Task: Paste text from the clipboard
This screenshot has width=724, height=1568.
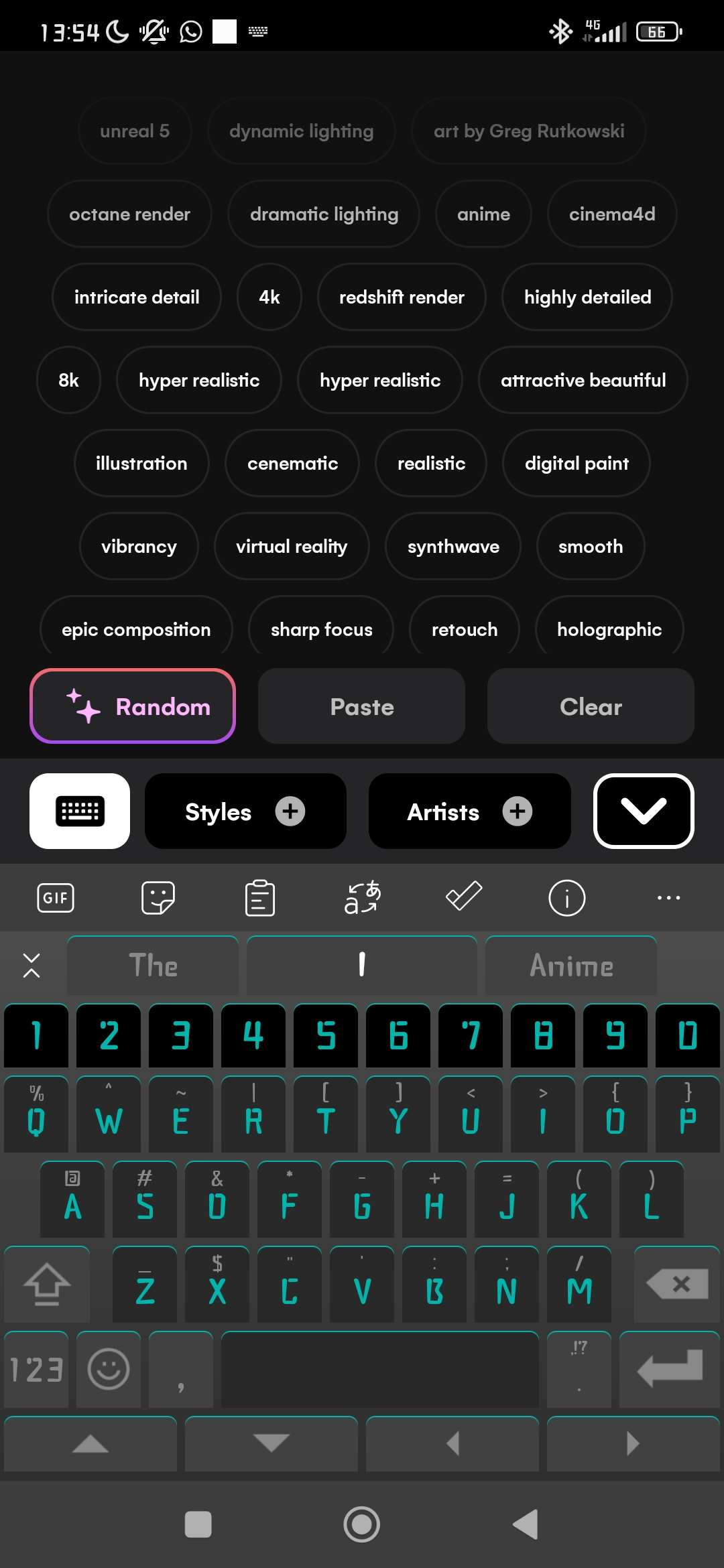Action: pyautogui.click(x=361, y=706)
